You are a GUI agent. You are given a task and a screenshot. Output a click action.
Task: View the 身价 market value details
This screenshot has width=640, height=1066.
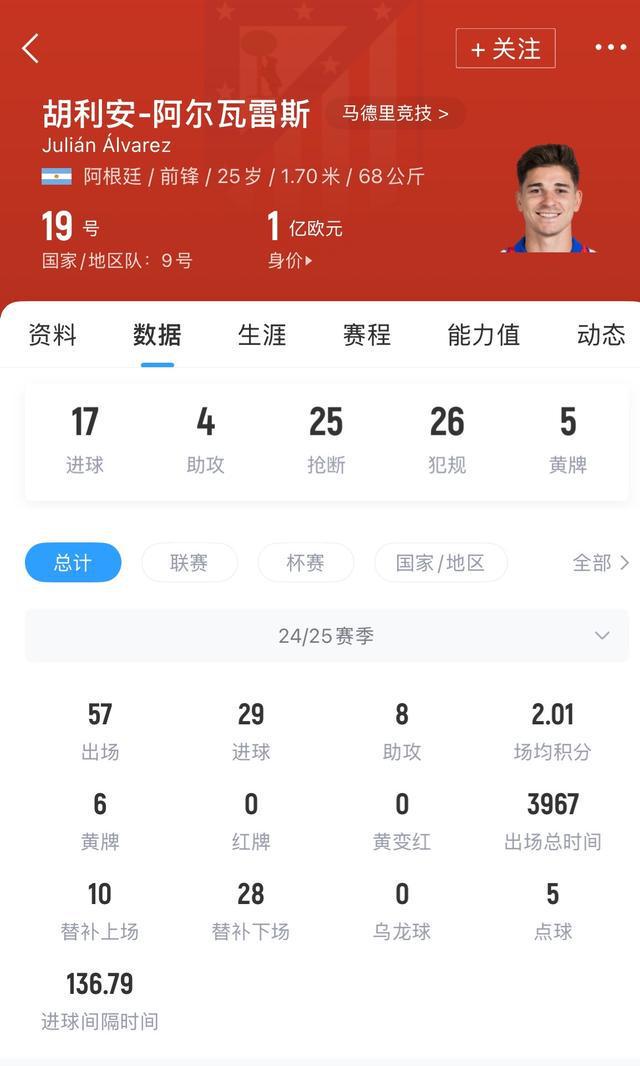coord(290,261)
